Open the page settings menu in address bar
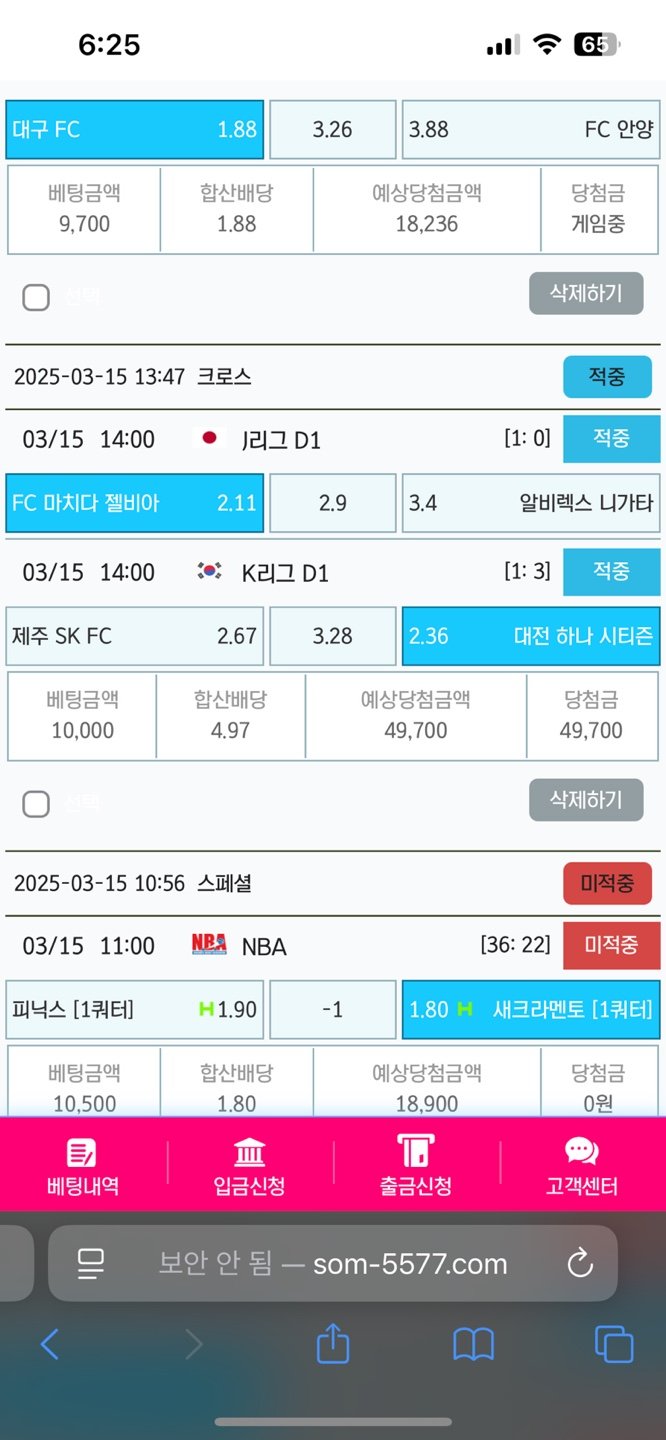 pyautogui.click(x=91, y=1264)
